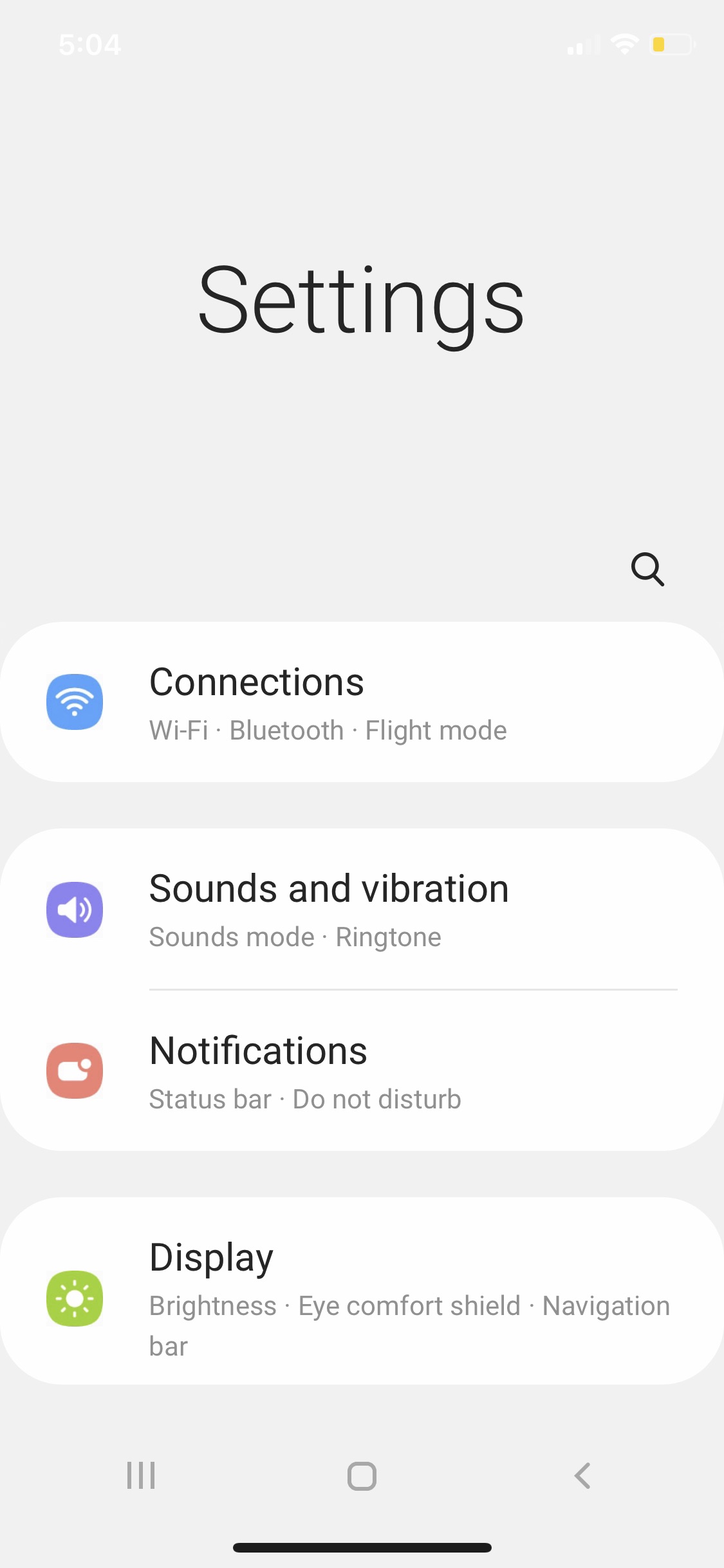
Task: Open the settings search icon
Action: click(x=647, y=569)
